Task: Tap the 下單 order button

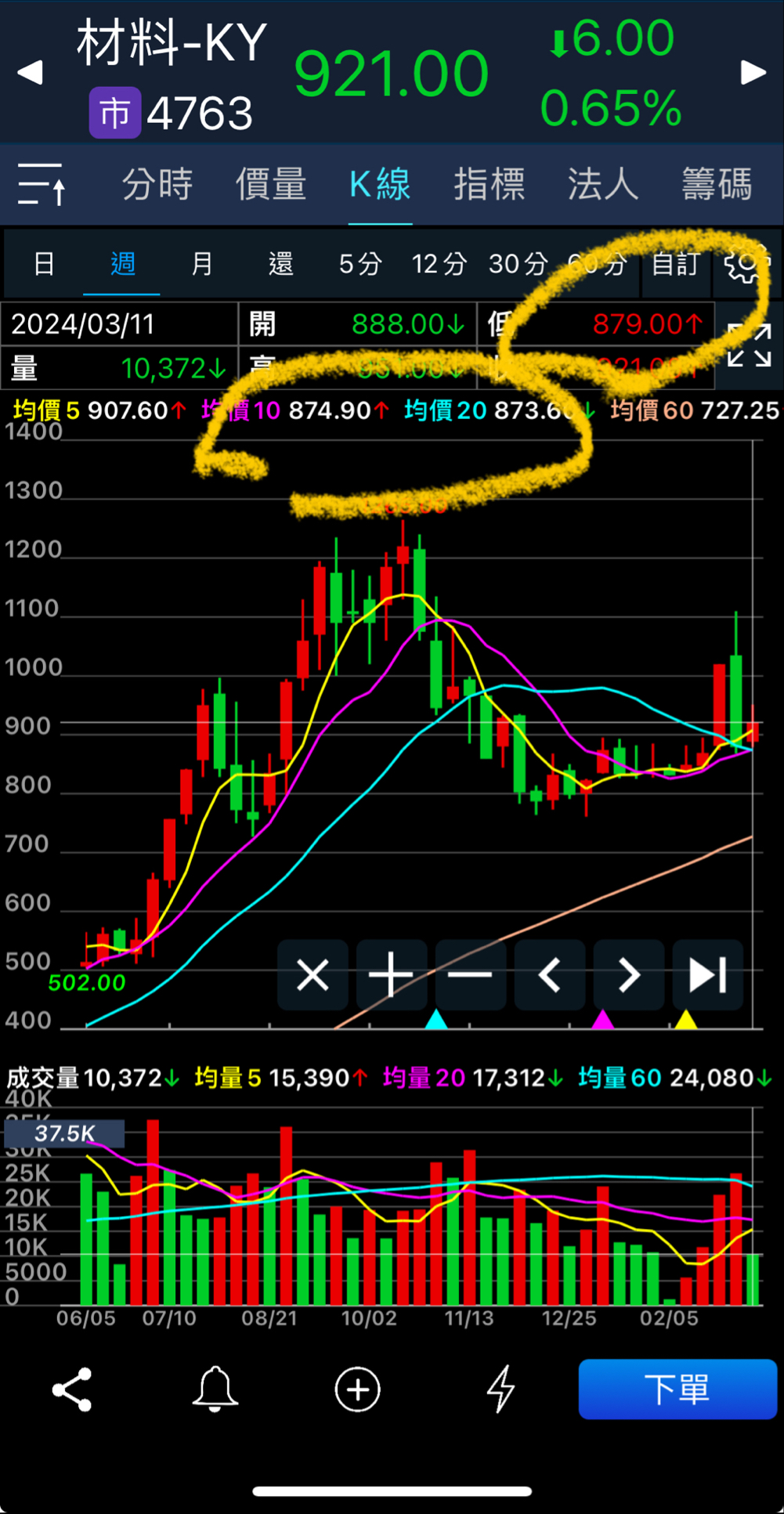Action: pyautogui.click(x=677, y=1389)
